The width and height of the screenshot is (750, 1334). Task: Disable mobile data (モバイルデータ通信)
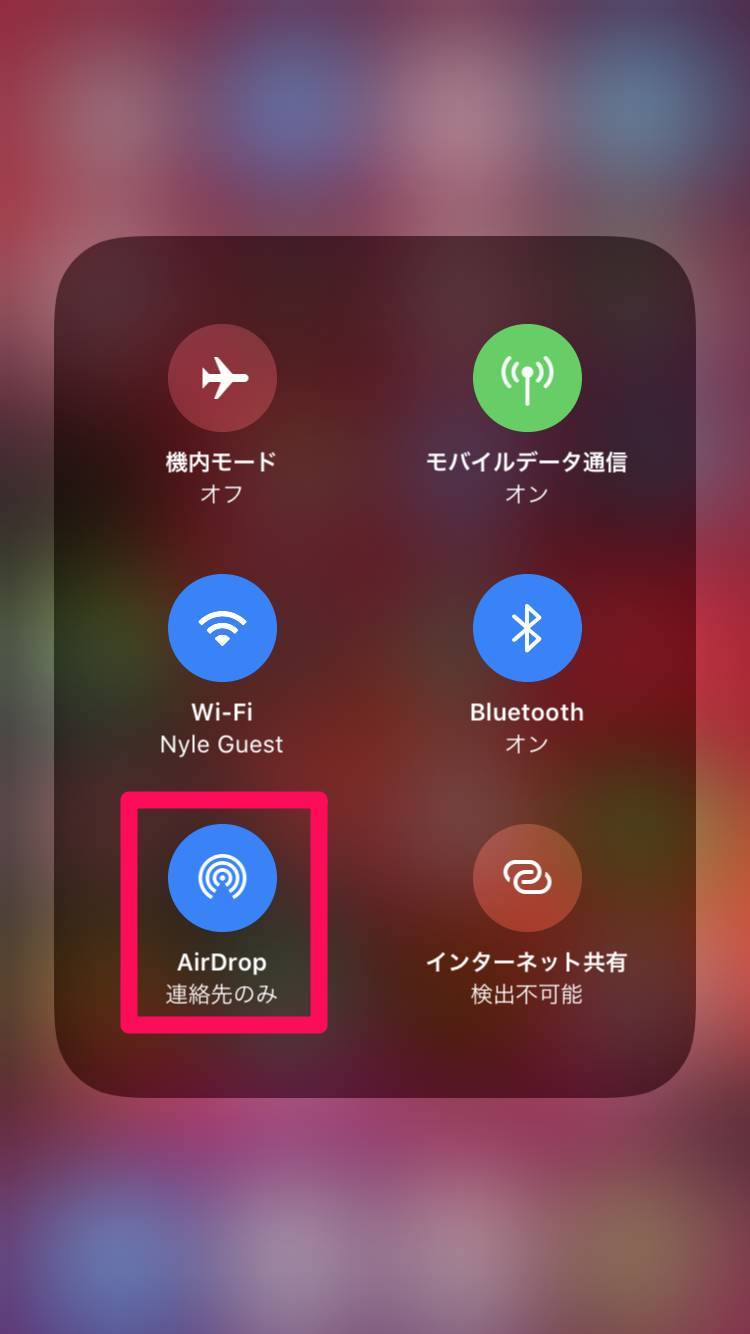click(x=527, y=378)
